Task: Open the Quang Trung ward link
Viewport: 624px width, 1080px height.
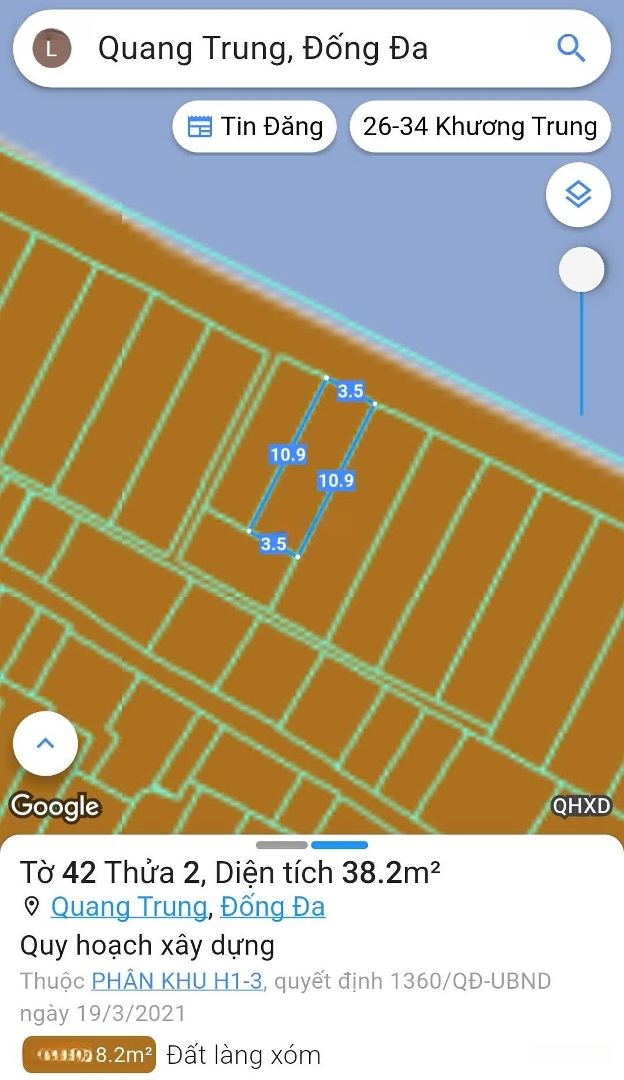Action: (129, 907)
